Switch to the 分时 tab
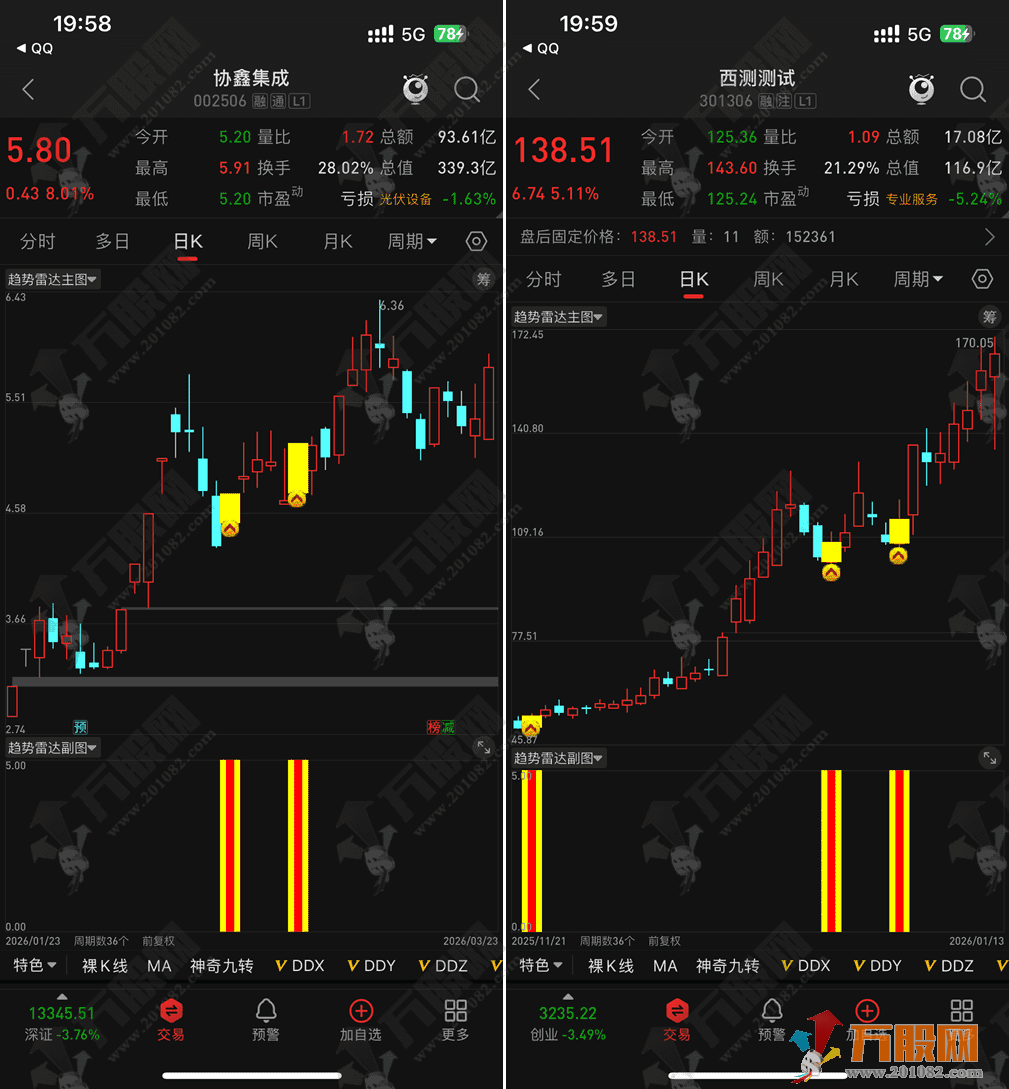Screen dimensions: 1009x1089 pyautogui.click(x=37, y=241)
